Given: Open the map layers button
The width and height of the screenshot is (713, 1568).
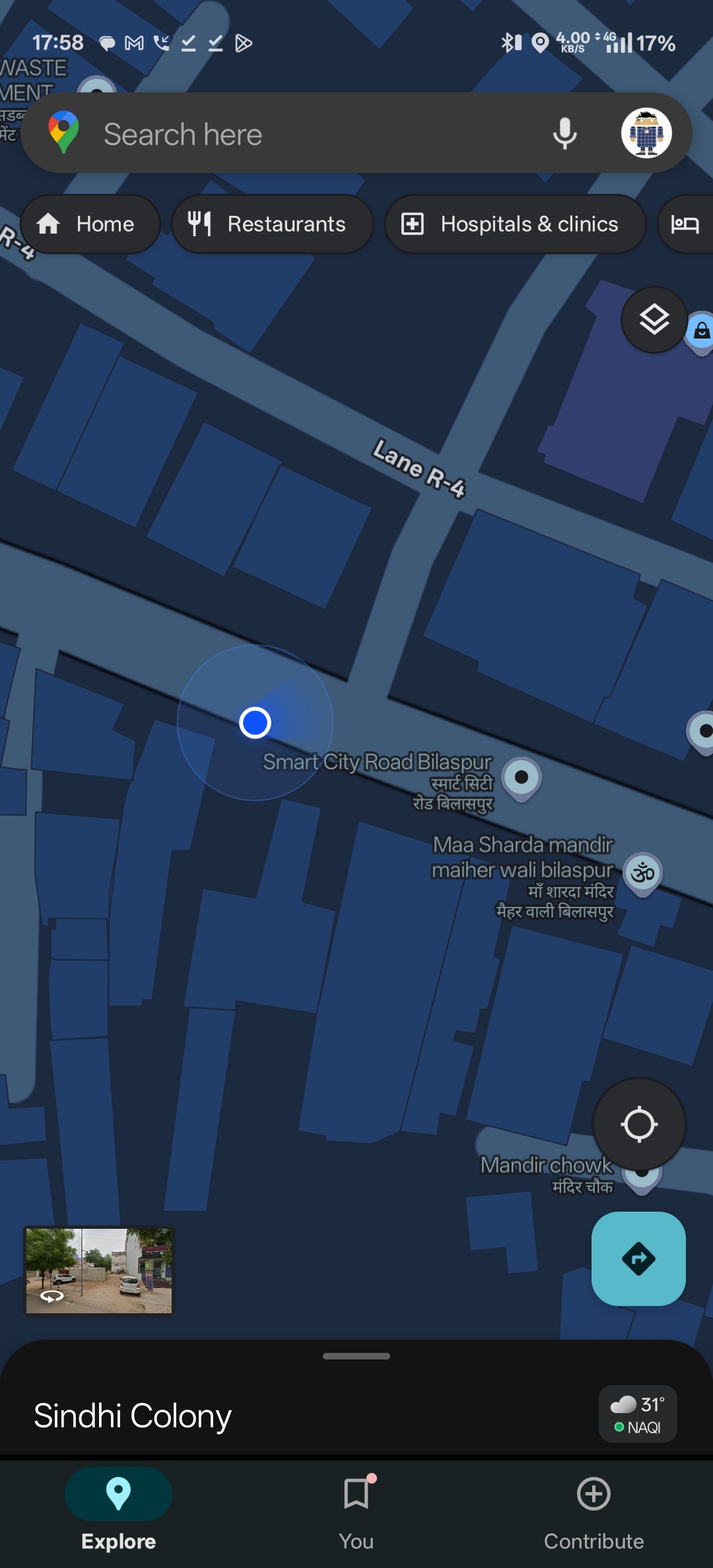Looking at the screenshot, I should [654, 320].
